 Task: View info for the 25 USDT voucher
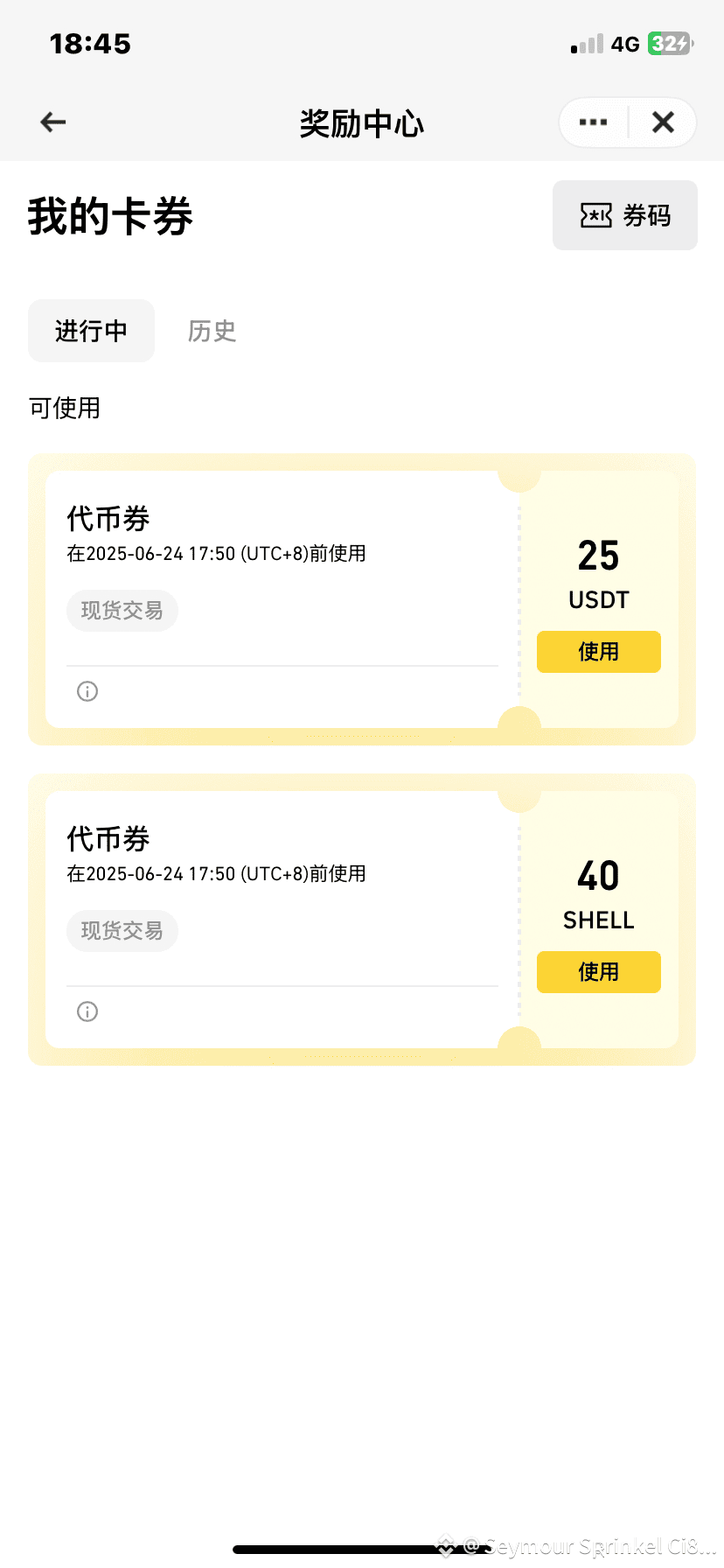point(87,691)
